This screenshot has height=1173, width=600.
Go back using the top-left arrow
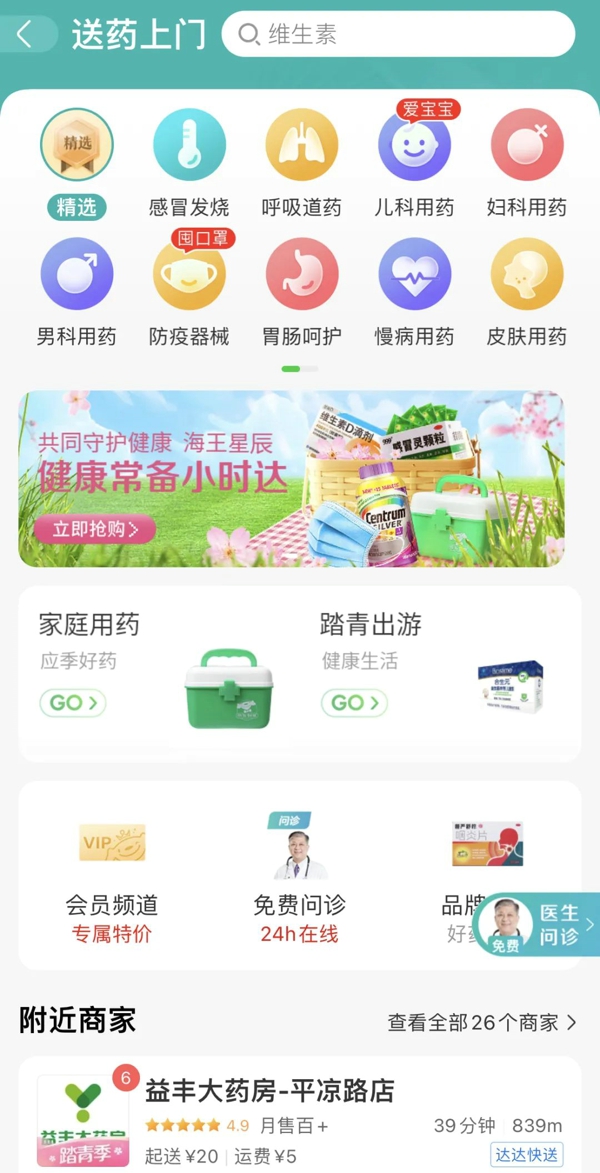[x=25, y=35]
